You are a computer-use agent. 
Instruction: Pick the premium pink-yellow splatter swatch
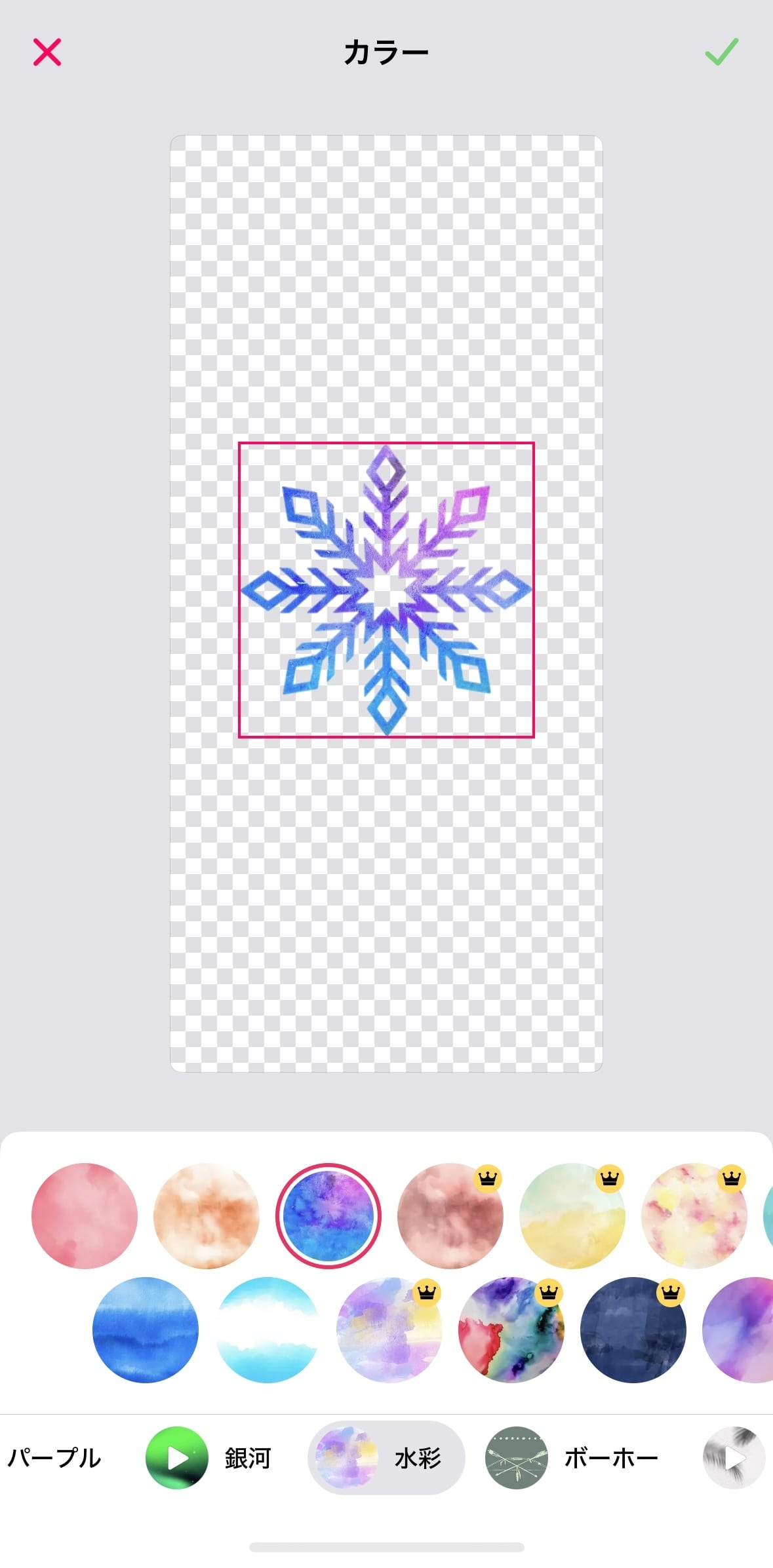[694, 1215]
